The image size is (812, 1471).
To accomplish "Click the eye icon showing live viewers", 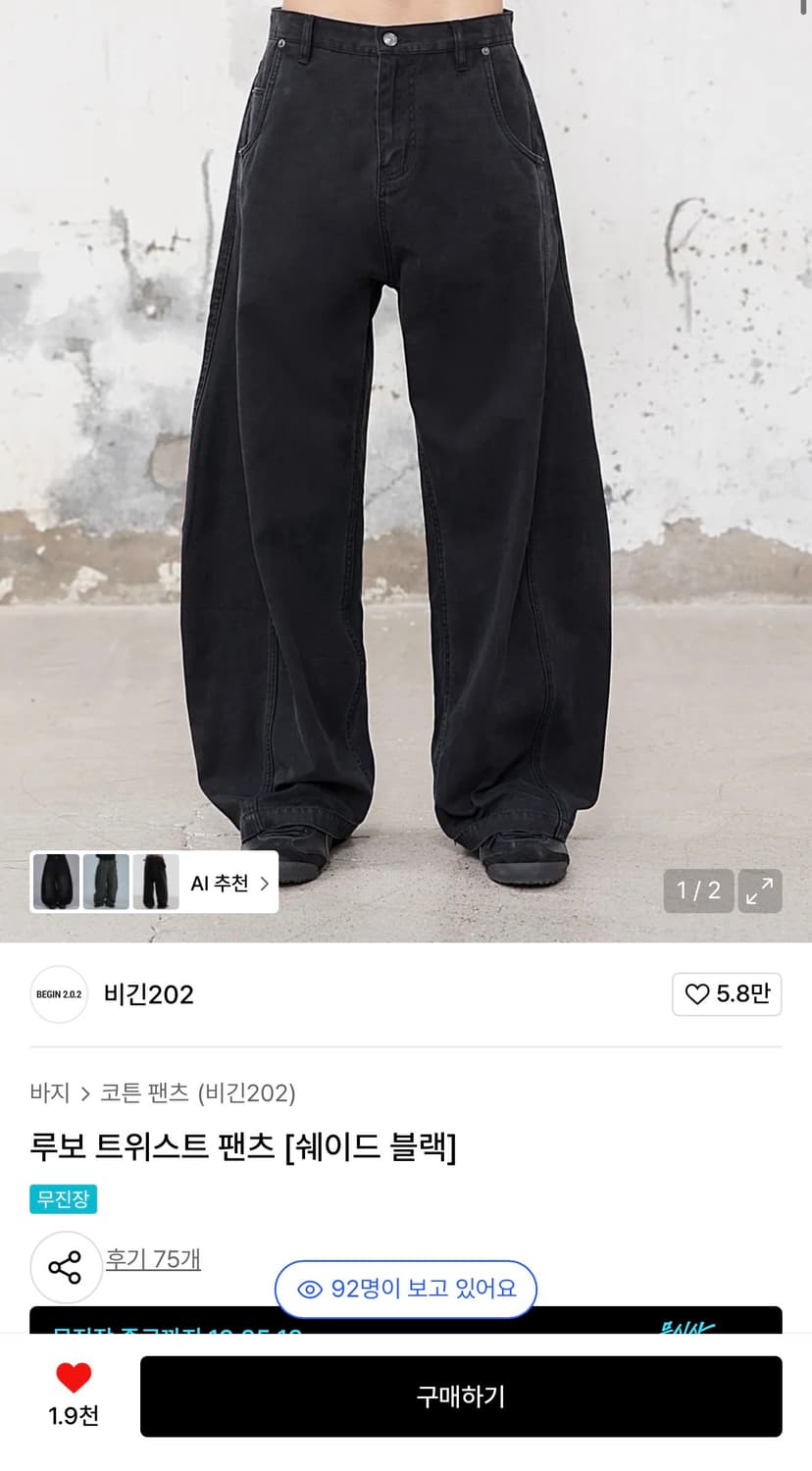I will click(x=307, y=1290).
